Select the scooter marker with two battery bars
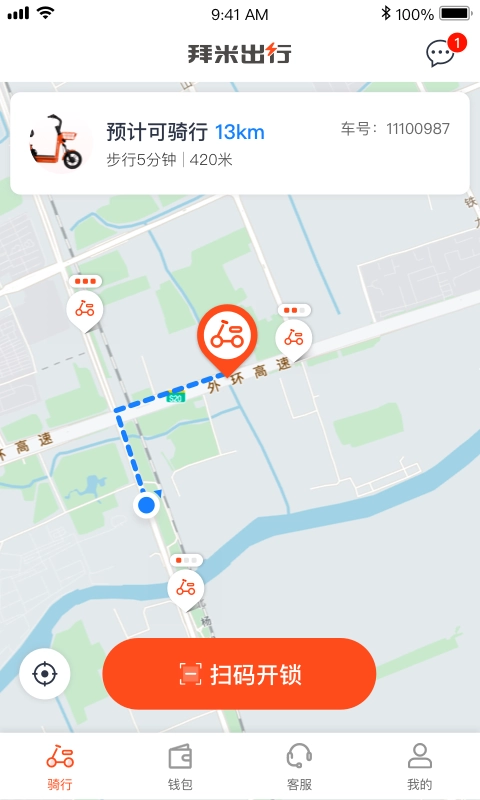This screenshot has height=800, width=480. (x=294, y=333)
